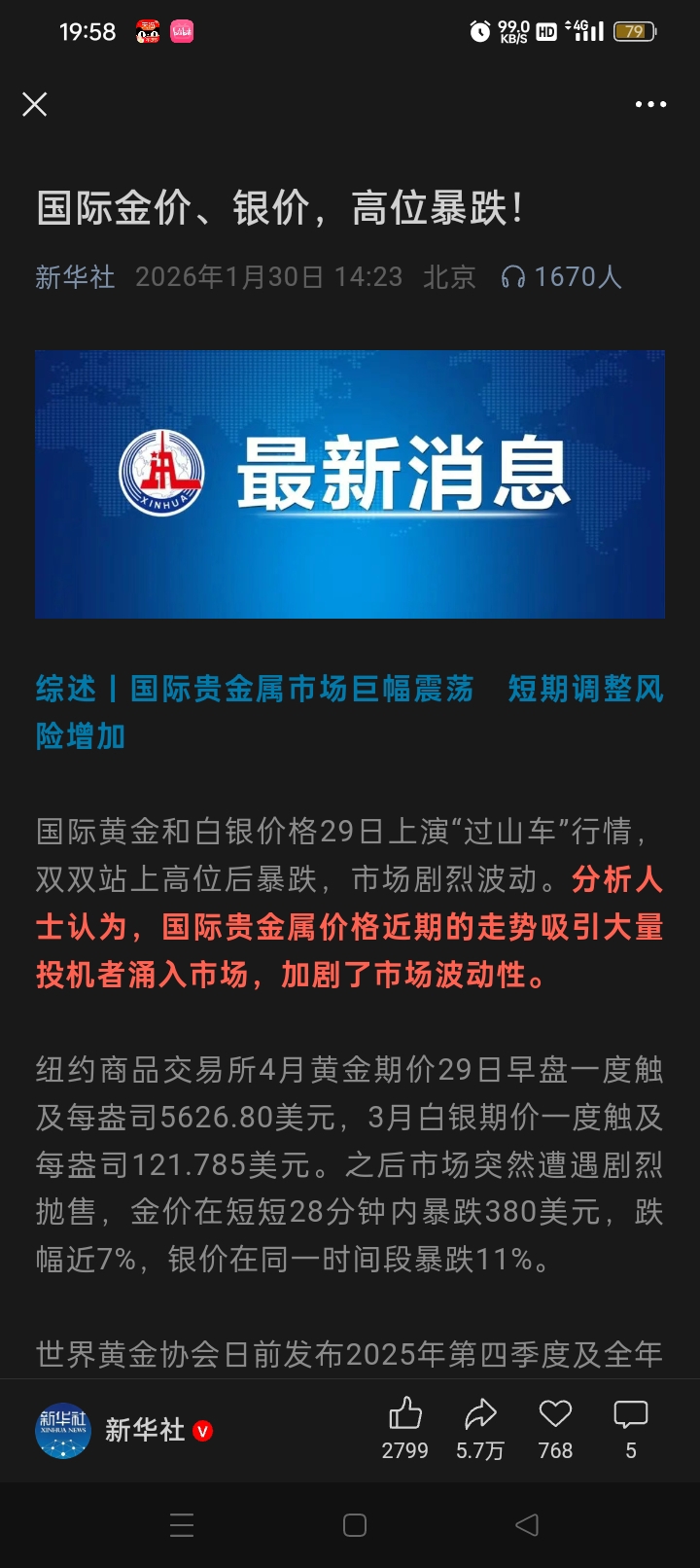
Task: Open the three-dot overflow menu
Action: coord(650,104)
